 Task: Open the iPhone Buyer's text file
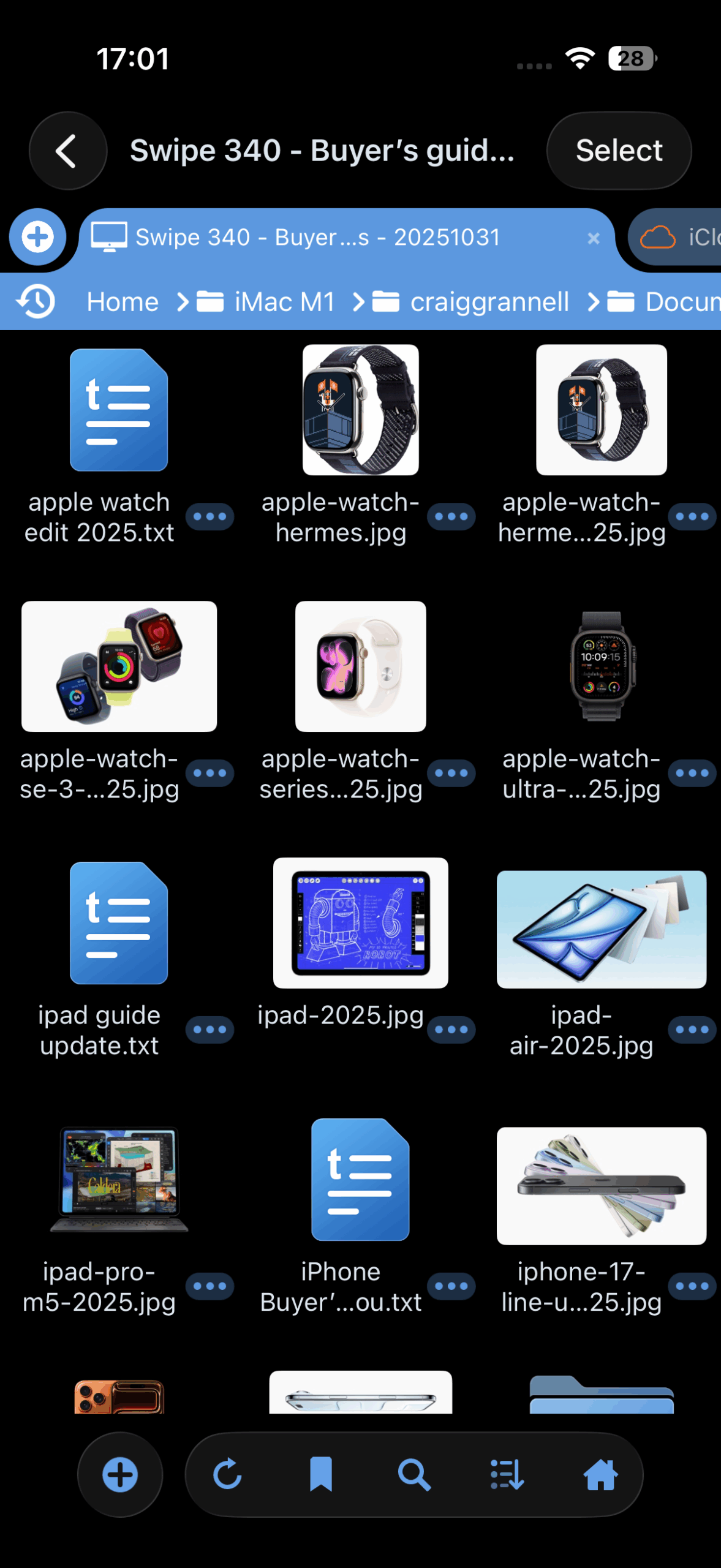pos(360,1180)
